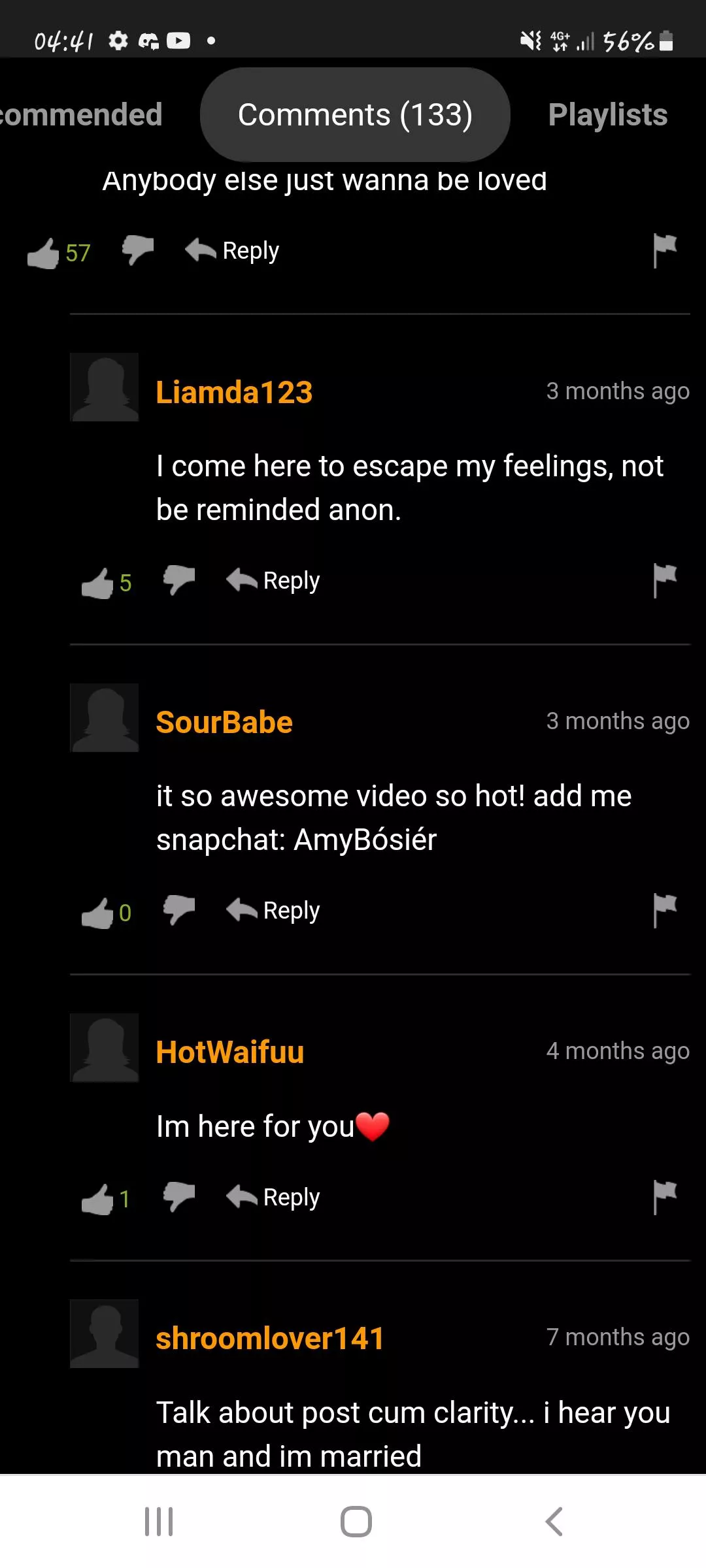This screenshot has width=706, height=1568.
Task: Dislike Liamda123's comment
Action: pos(179,580)
